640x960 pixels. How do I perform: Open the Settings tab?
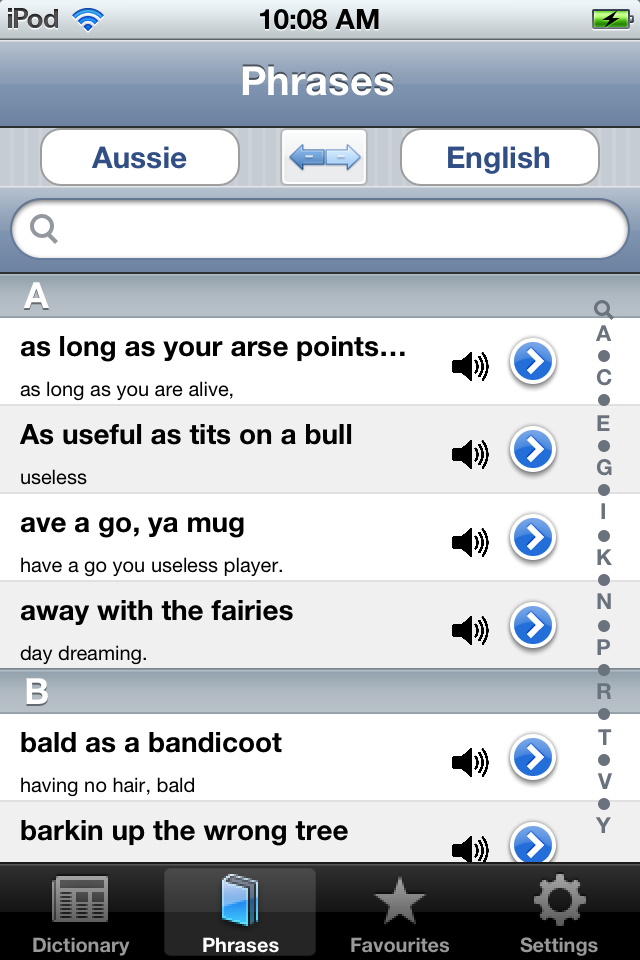[559, 913]
